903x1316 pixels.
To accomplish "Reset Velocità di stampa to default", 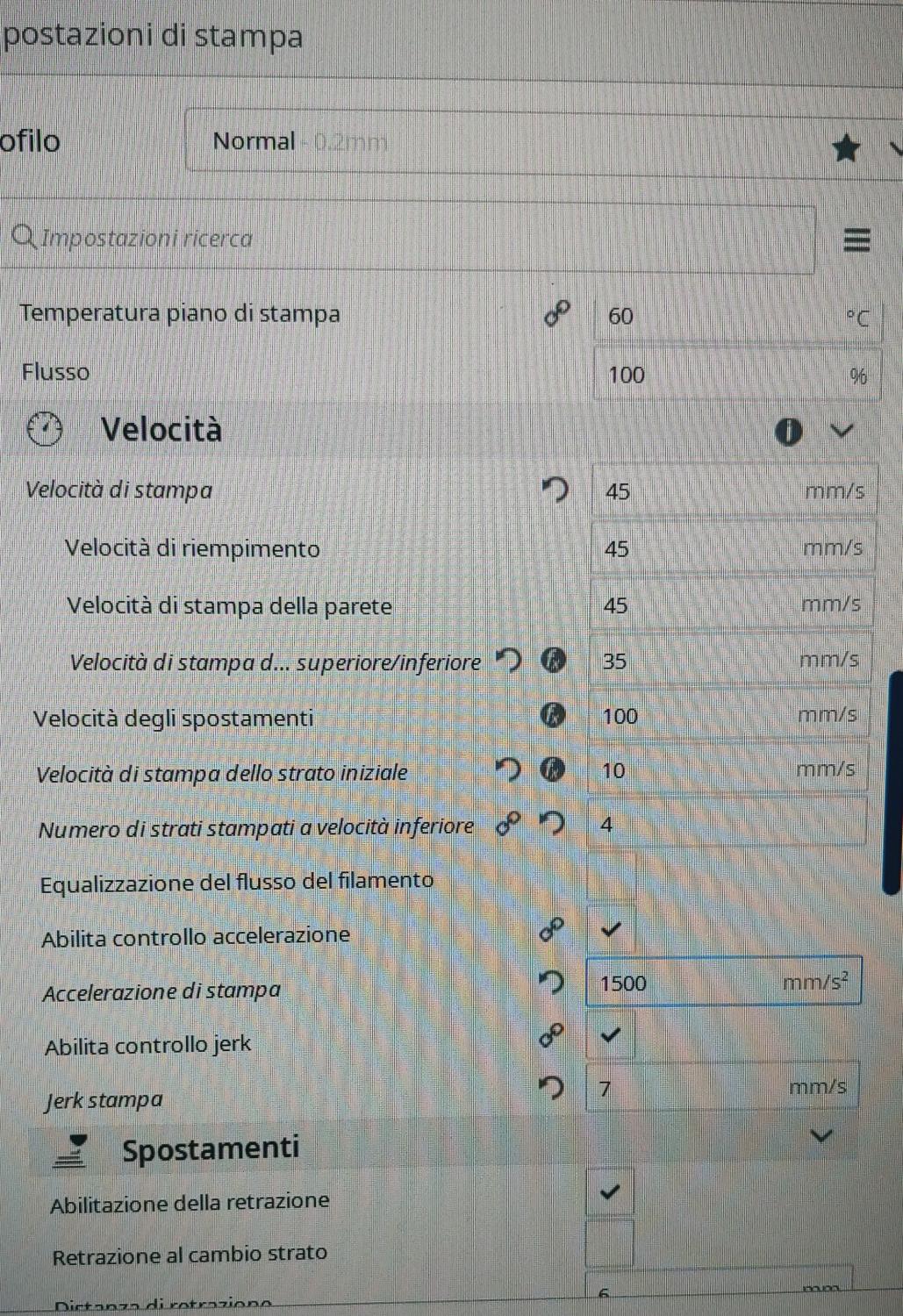I will coord(555,489).
